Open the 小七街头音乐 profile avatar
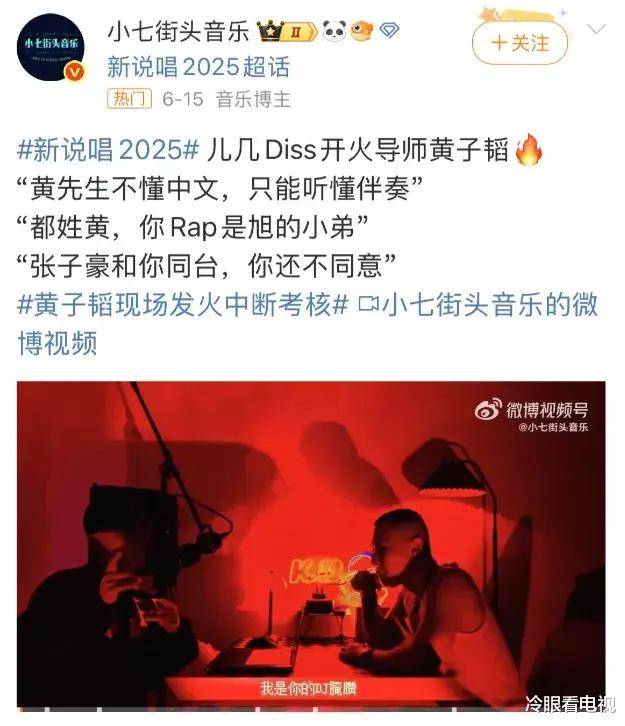The image size is (625, 726). (x=52, y=47)
